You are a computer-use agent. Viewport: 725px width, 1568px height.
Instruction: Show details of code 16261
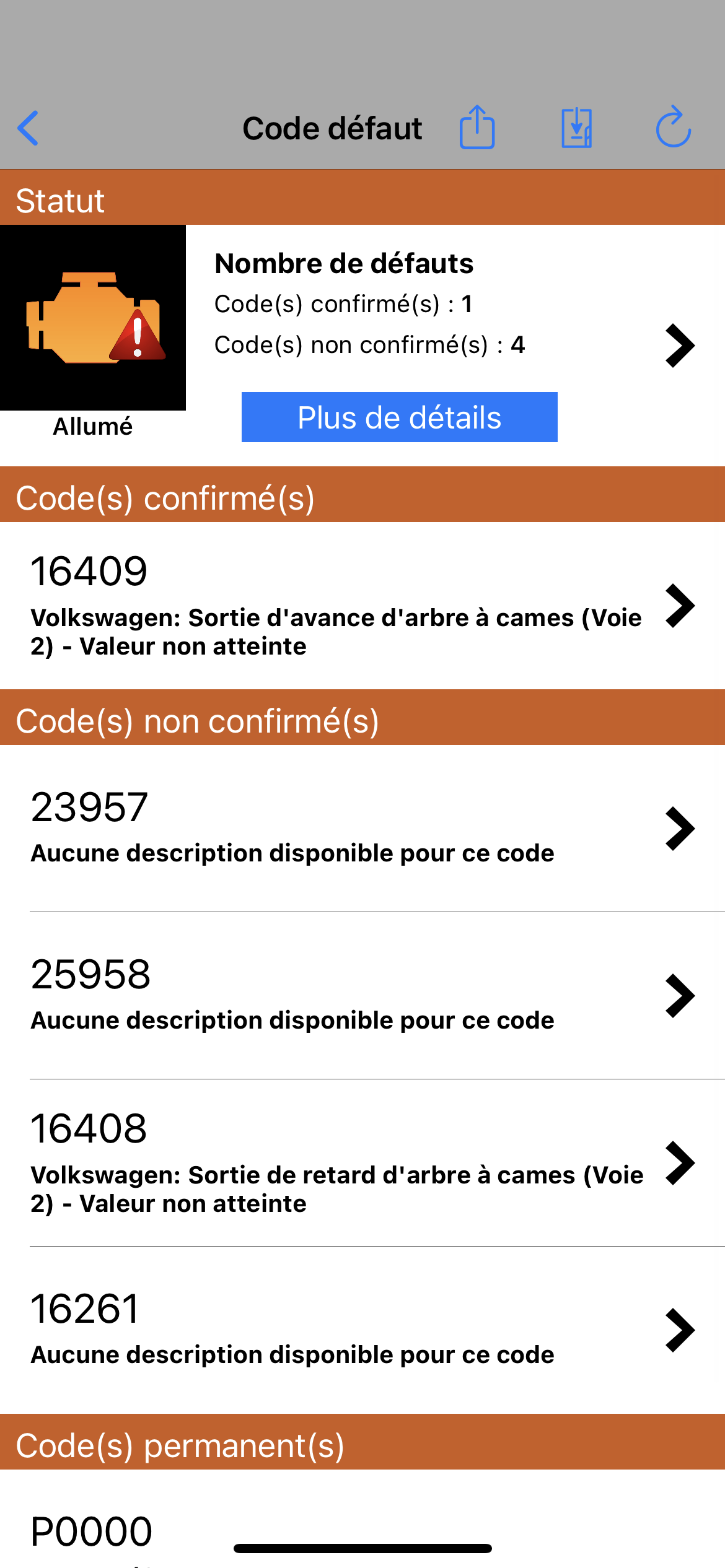click(x=362, y=1330)
